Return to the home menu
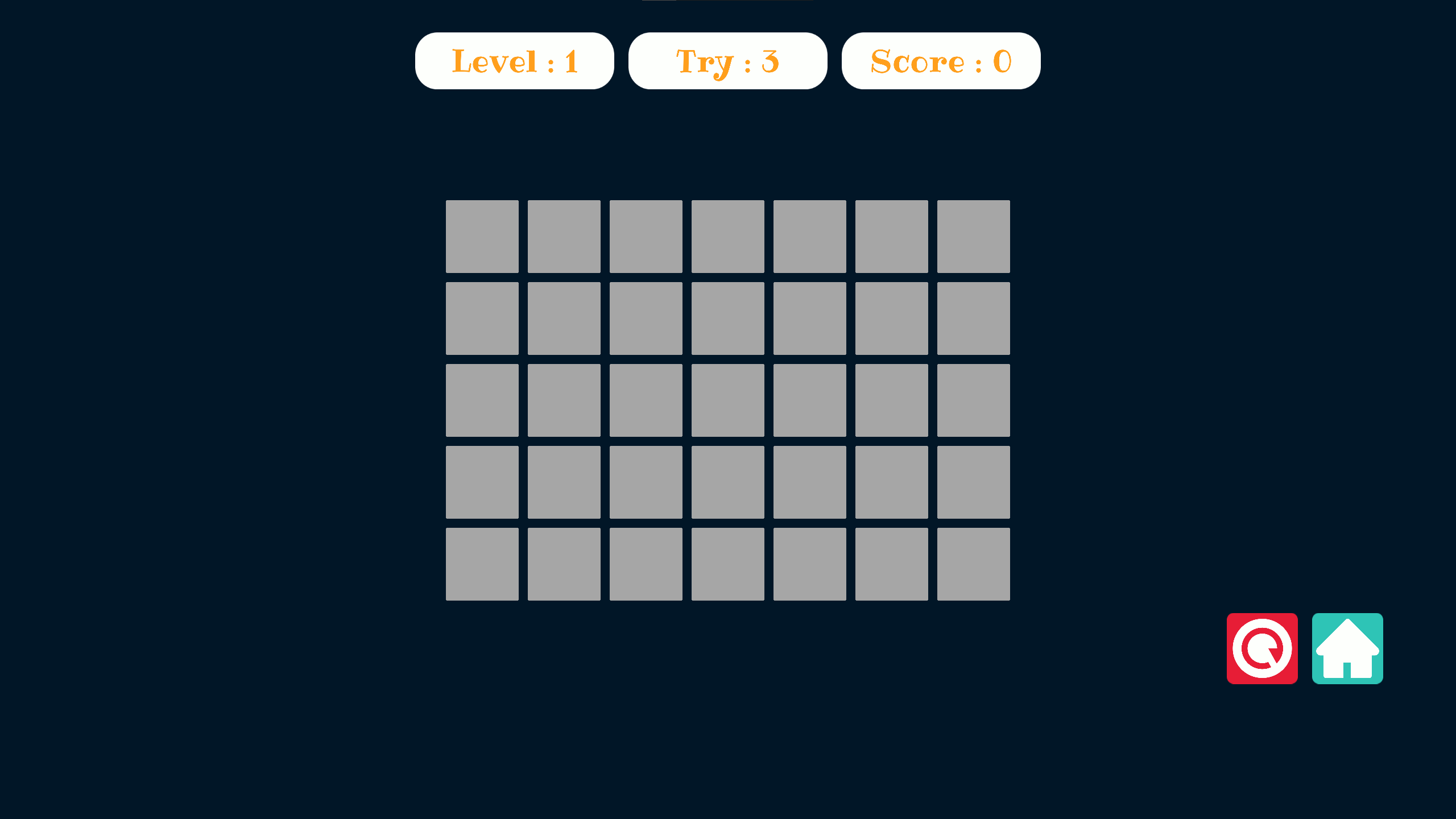 click(1347, 648)
